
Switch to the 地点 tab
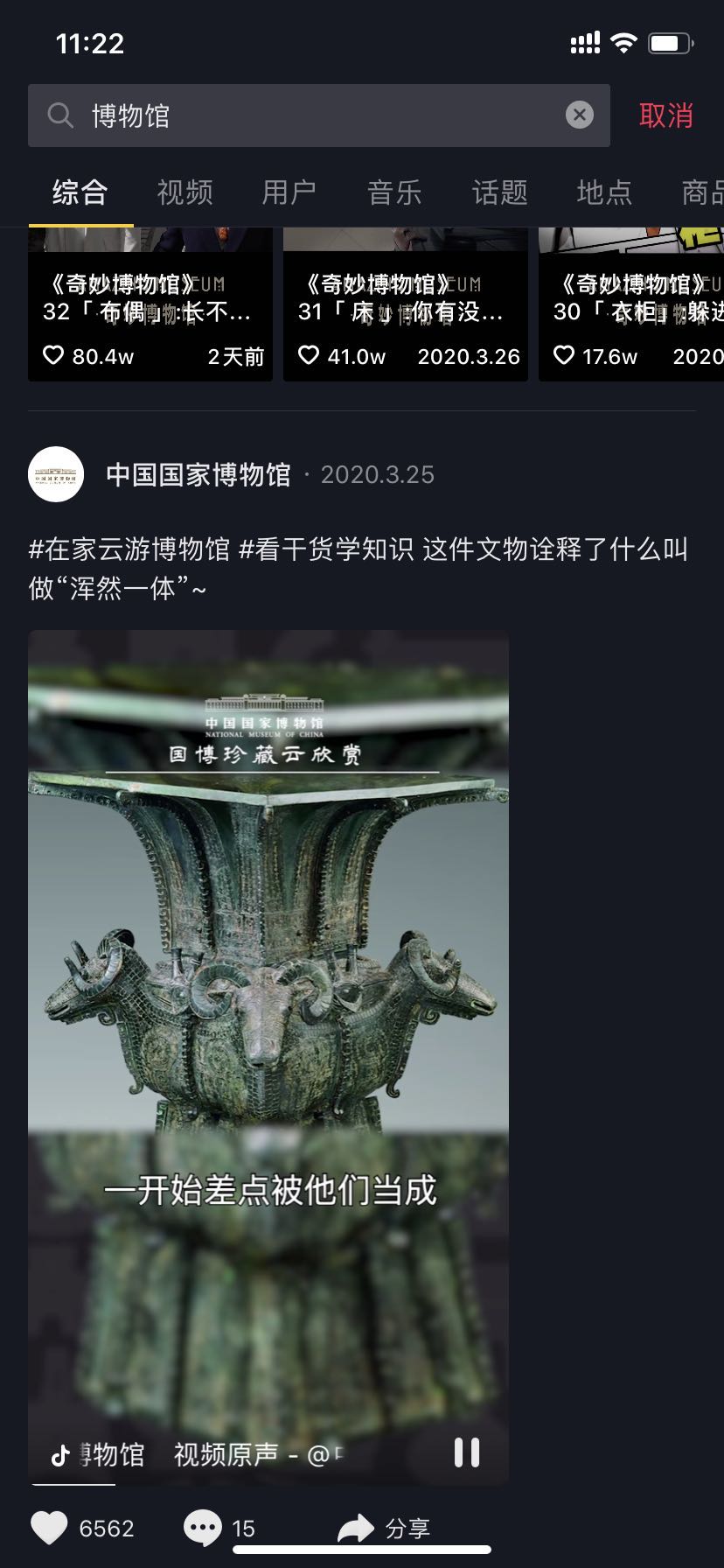[604, 192]
